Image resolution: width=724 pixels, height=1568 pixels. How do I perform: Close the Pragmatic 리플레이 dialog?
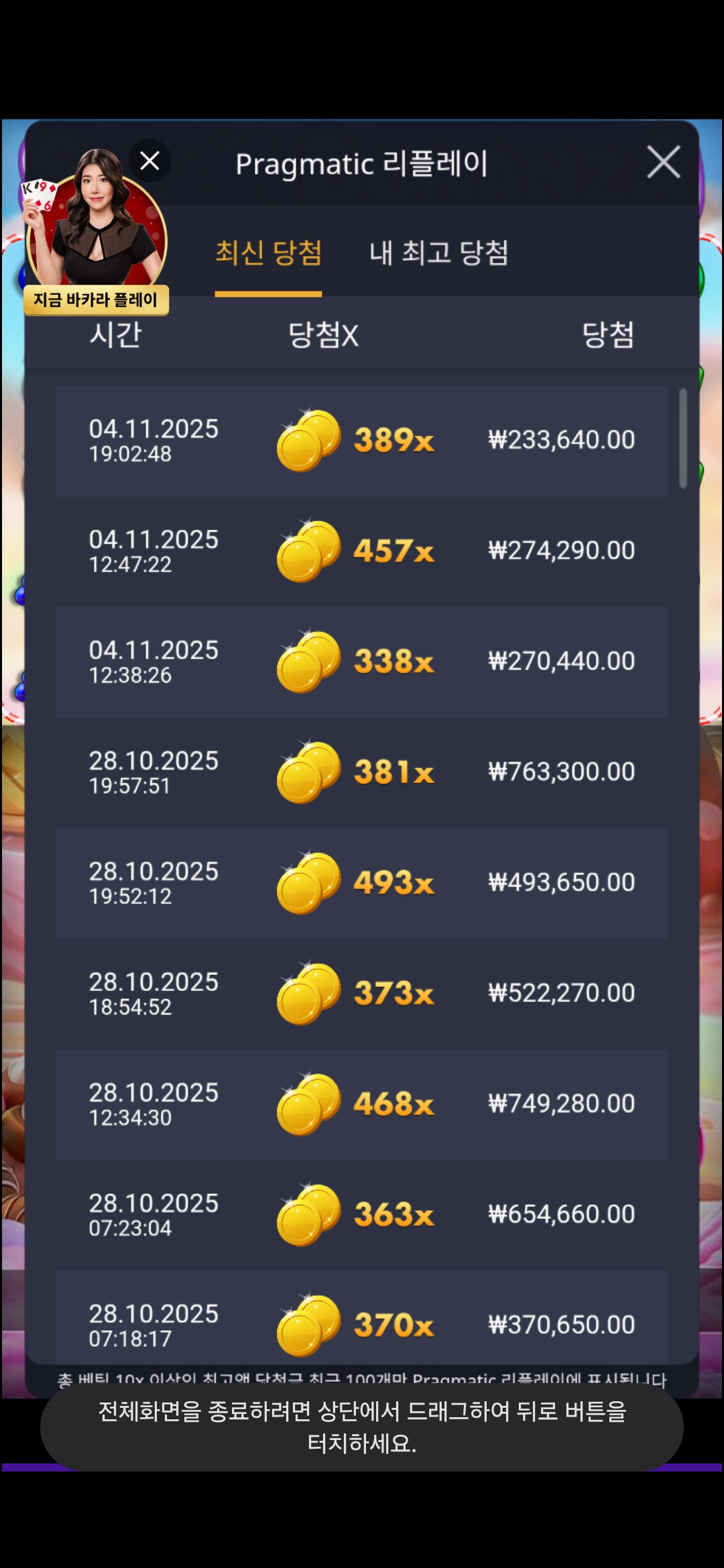(x=663, y=162)
